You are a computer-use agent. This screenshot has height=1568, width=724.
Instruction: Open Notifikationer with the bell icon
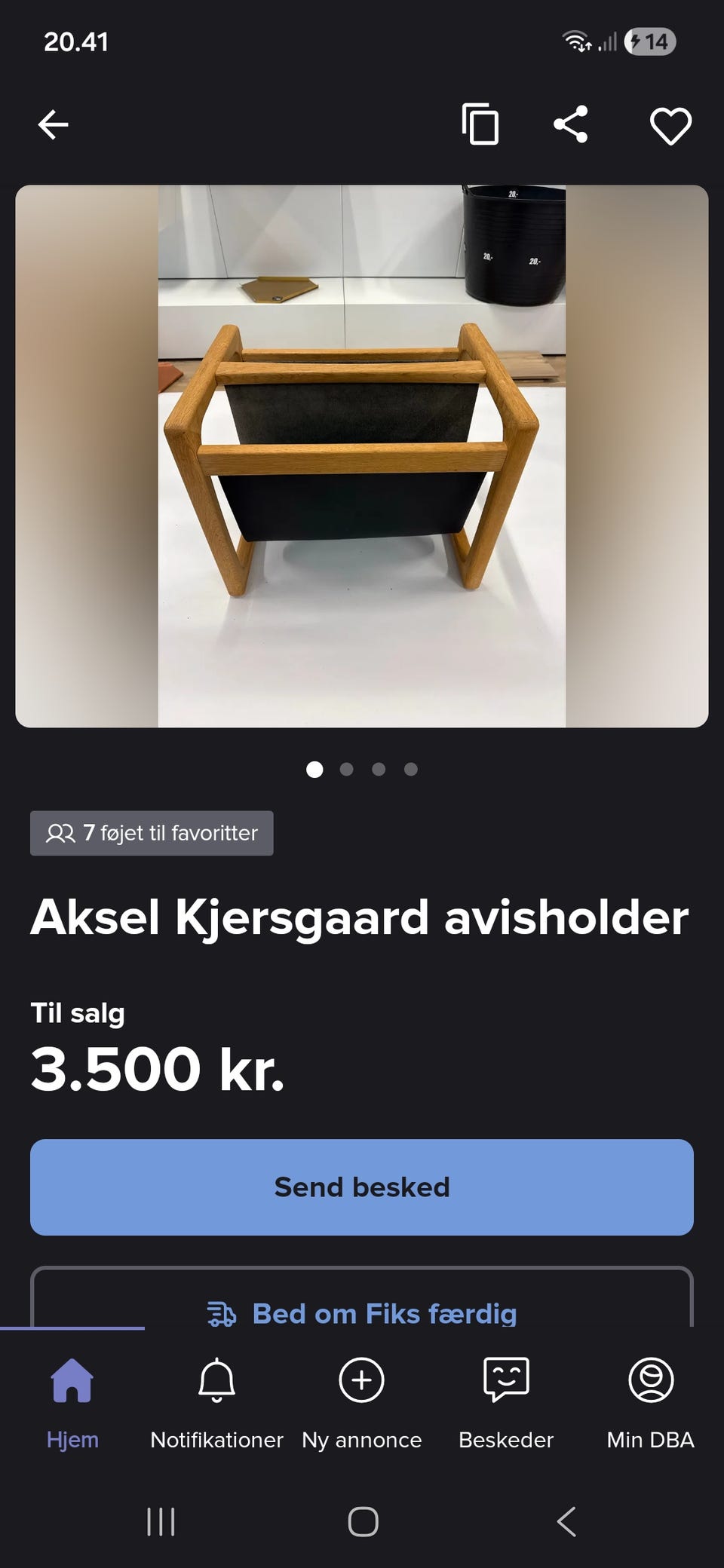[x=217, y=1380]
